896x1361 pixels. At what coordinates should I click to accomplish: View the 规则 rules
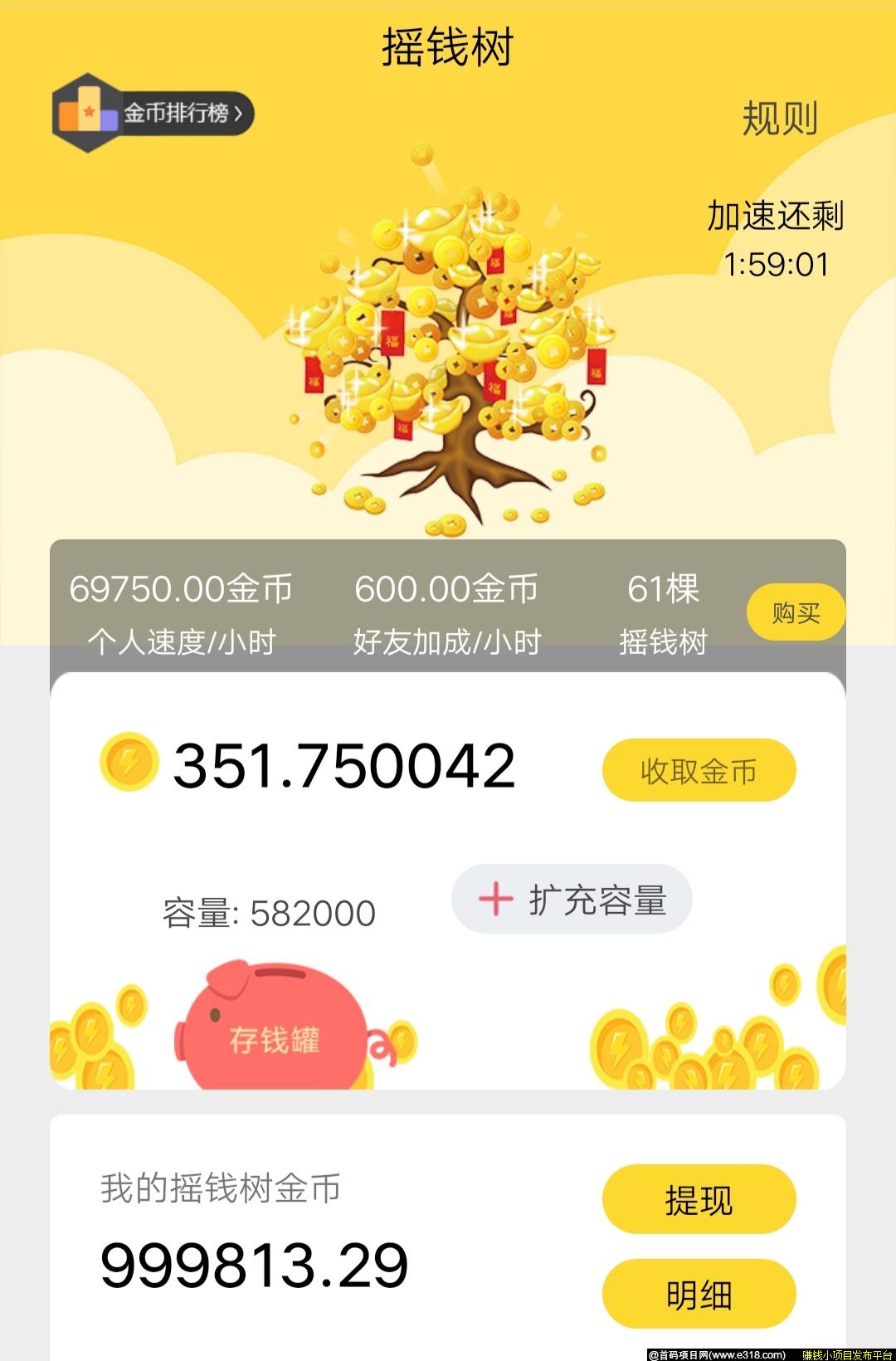pyautogui.click(x=779, y=118)
